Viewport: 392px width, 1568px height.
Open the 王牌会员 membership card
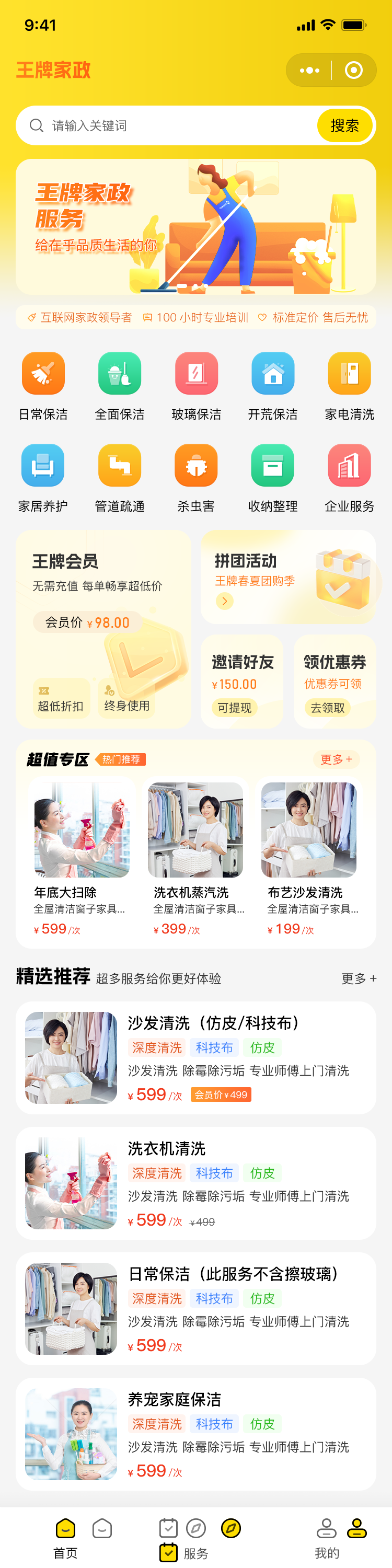[103, 628]
